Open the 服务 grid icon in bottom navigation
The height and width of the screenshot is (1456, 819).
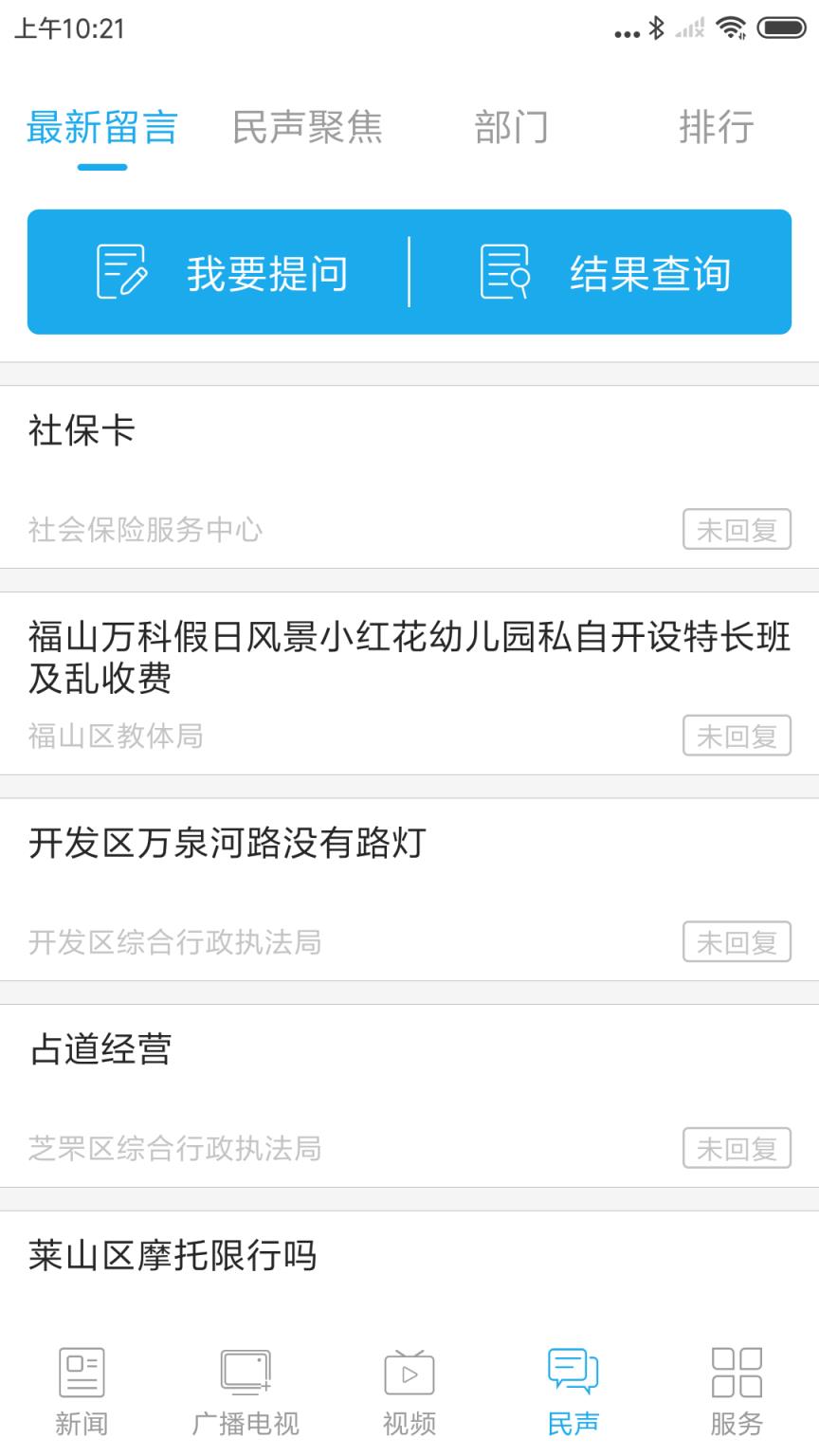[x=737, y=1370]
